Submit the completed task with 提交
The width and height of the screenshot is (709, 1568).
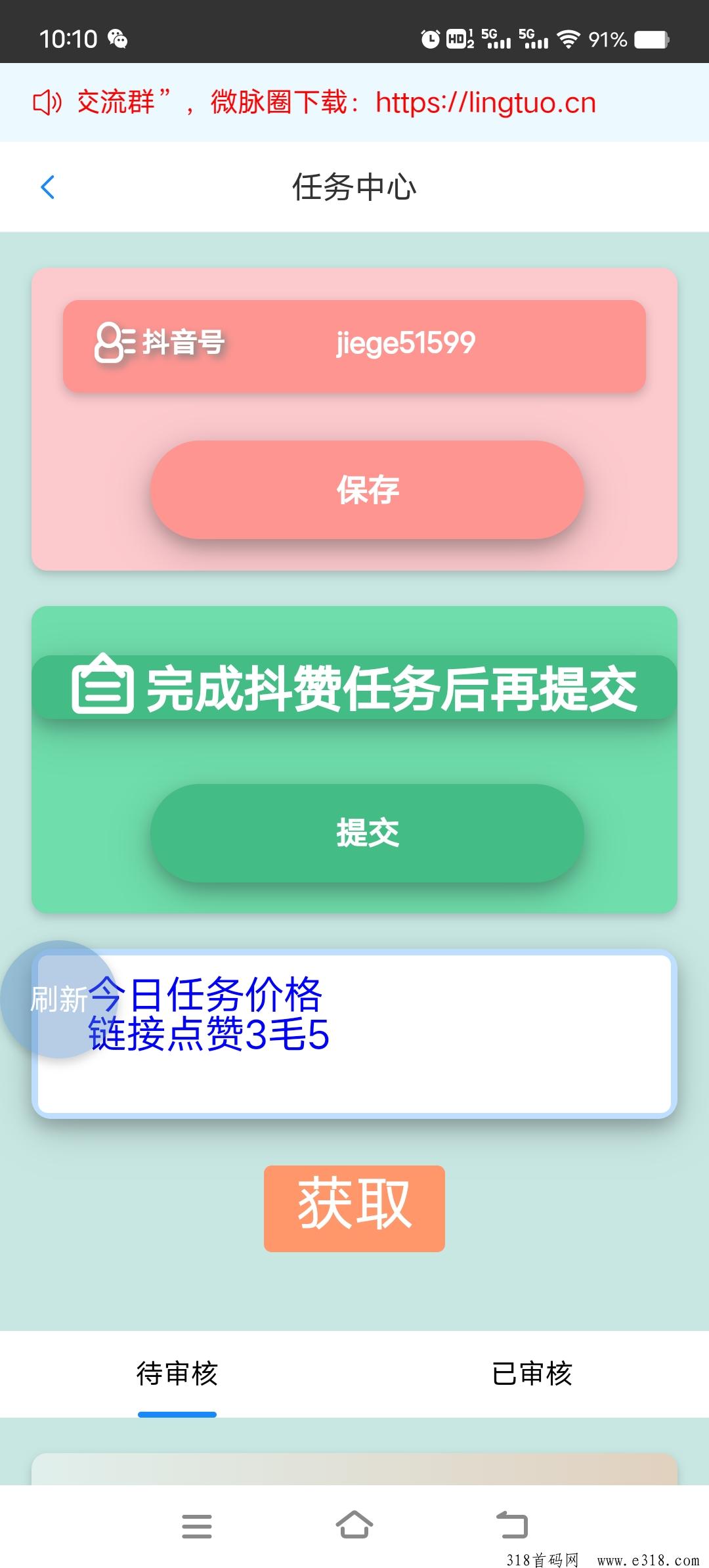click(367, 833)
